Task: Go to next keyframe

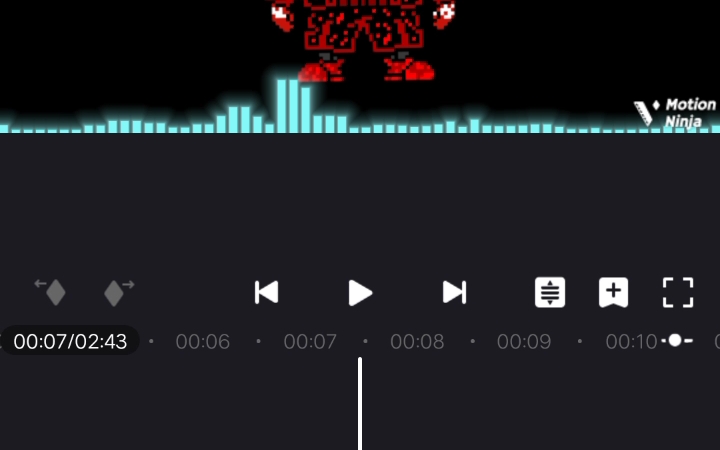Action: tap(118, 292)
